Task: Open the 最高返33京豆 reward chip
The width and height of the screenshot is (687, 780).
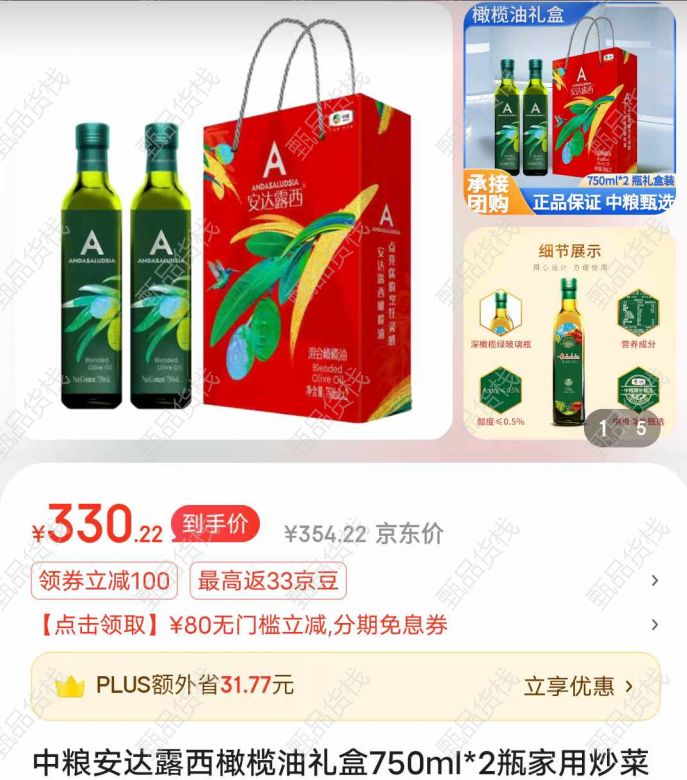Action: coord(267,580)
